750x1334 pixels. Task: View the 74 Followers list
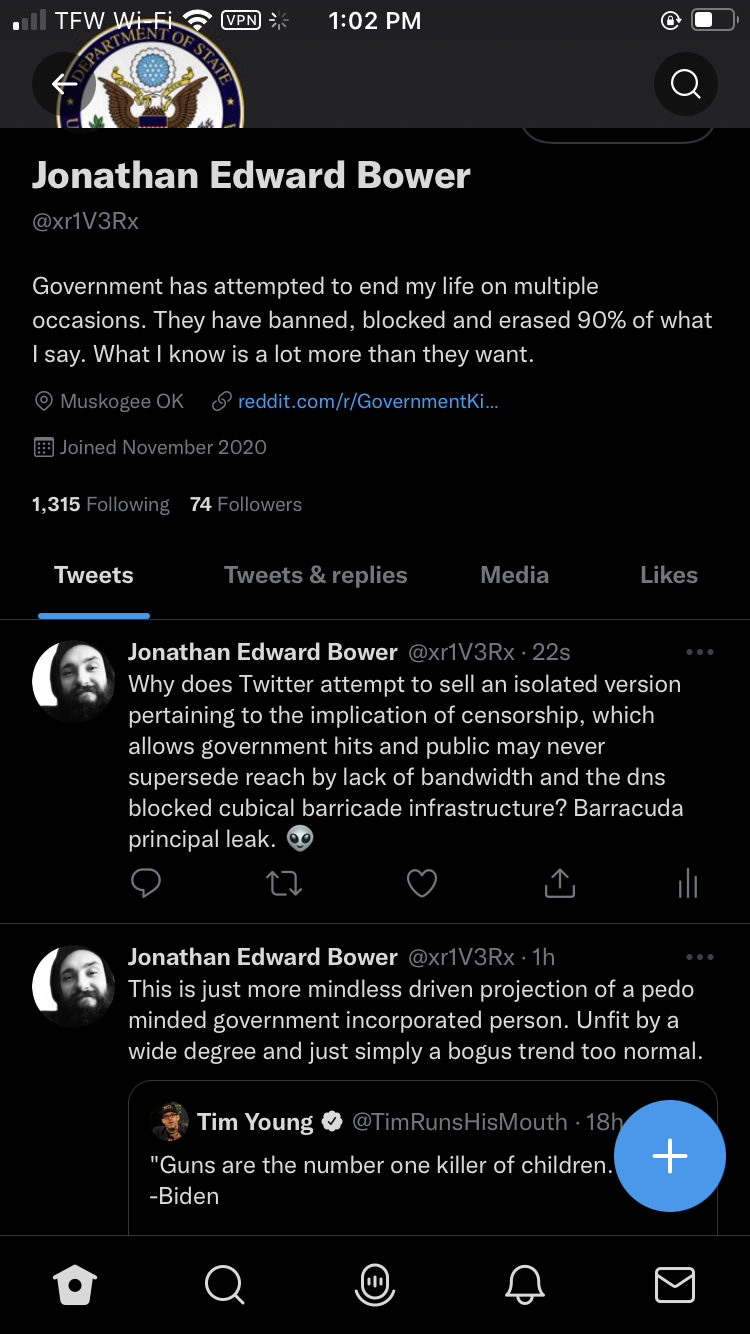[x=245, y=504]
